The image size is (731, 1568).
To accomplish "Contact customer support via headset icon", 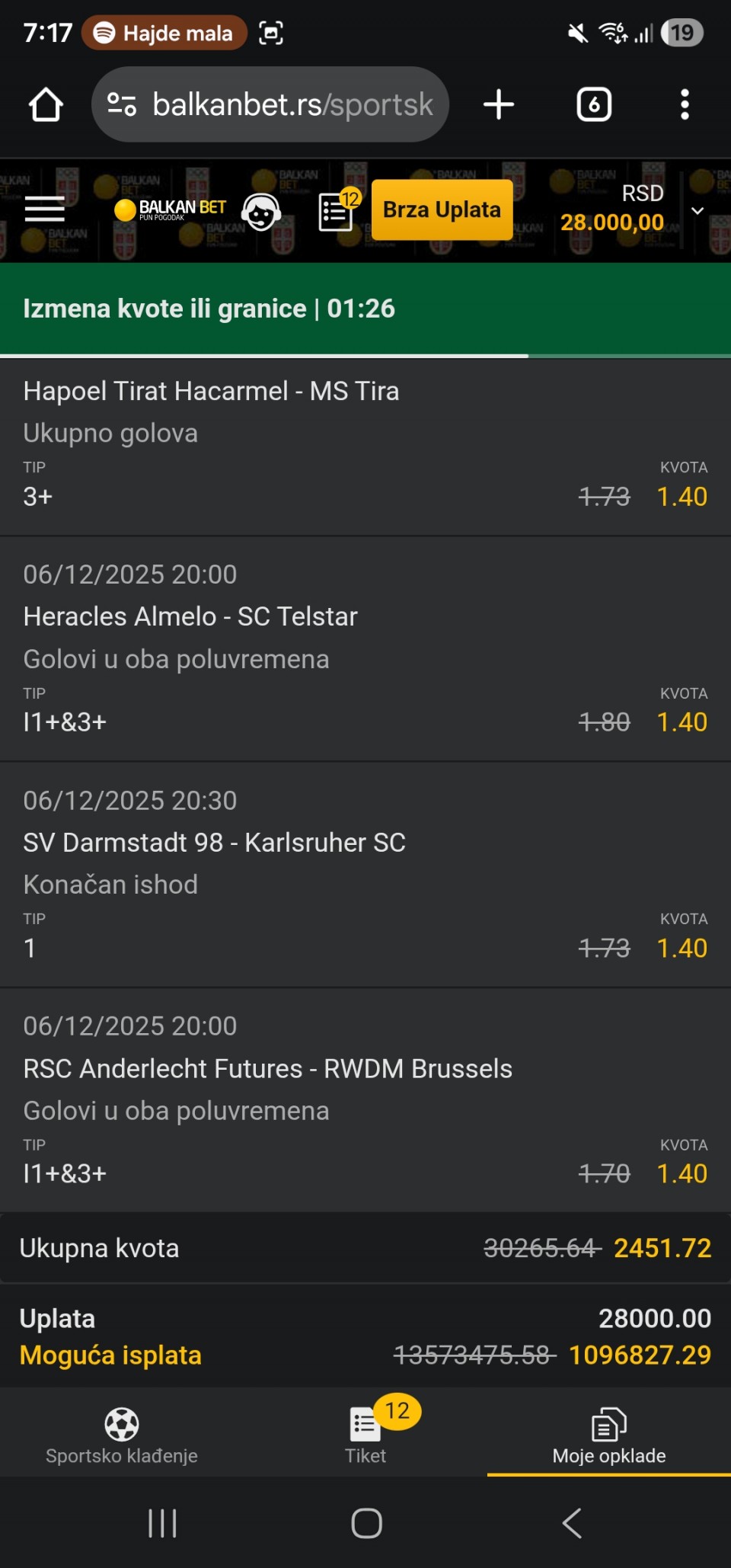I will click(x=260, y=211).
